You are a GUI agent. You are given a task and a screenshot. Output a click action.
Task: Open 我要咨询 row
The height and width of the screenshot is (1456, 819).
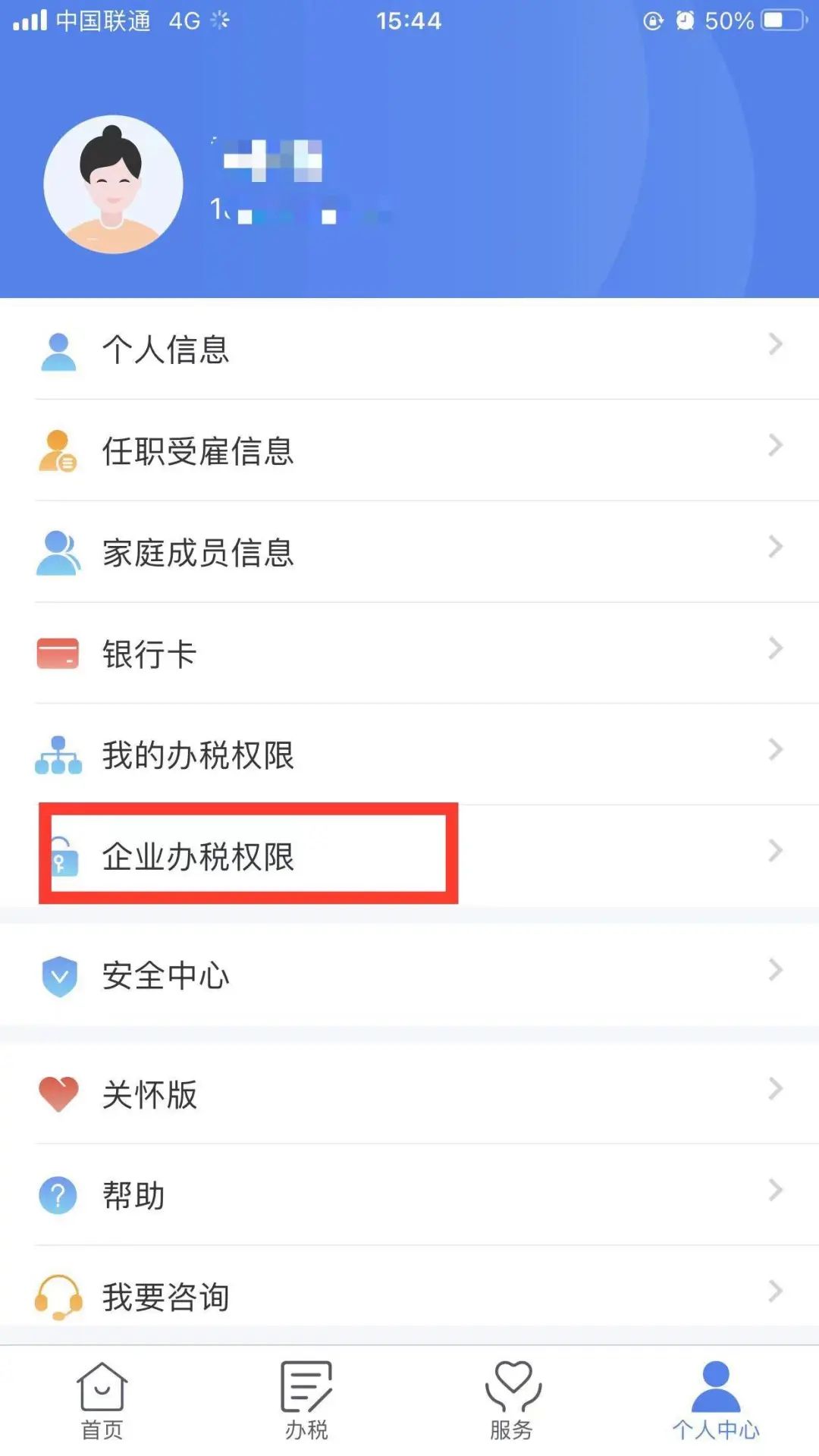click(x=409, y=1296)
